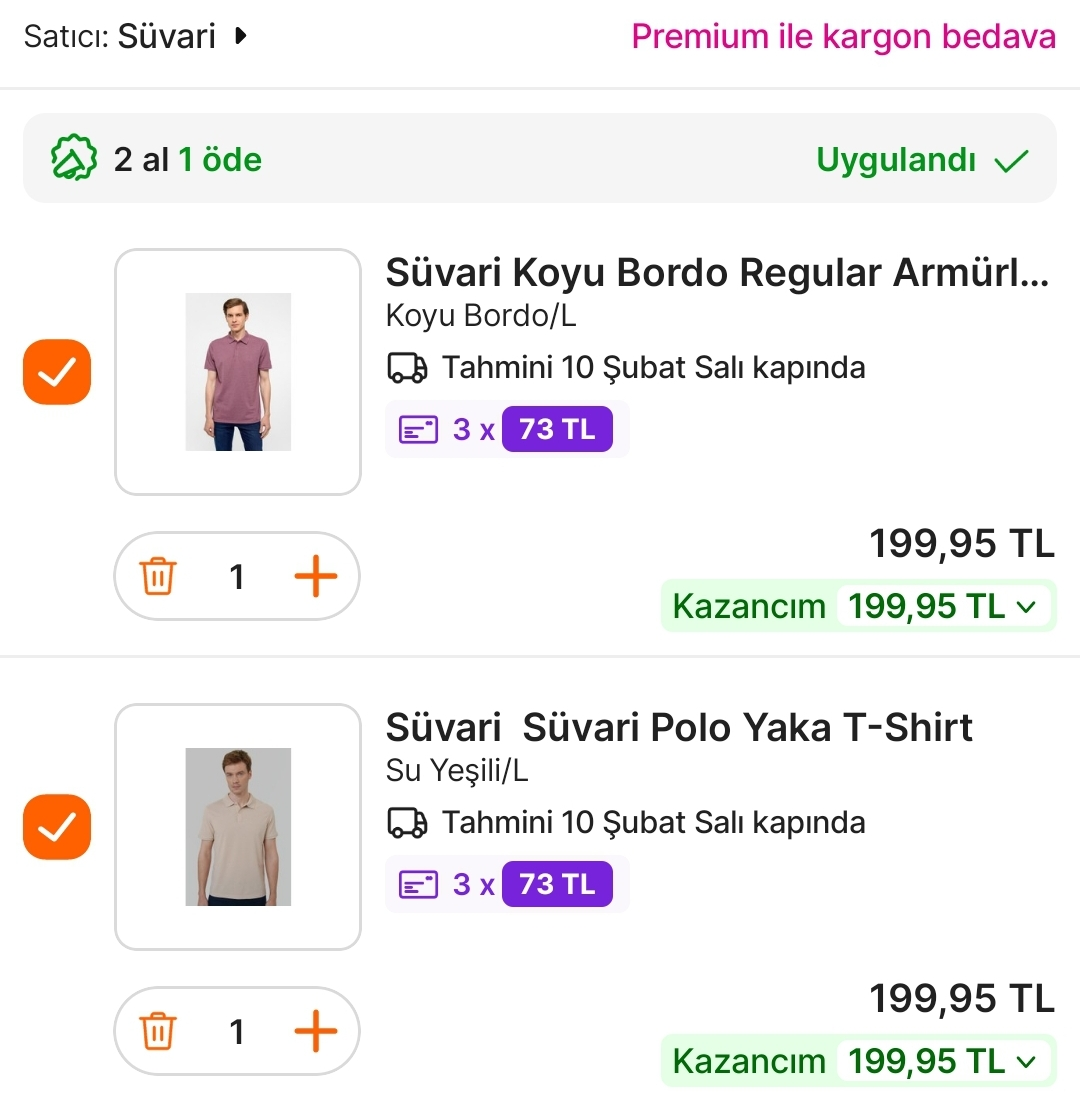Deselect the Koyu Bordo shirt checkbox
The height and width of the screenshot is (1102, 1080).
point(56,372)
